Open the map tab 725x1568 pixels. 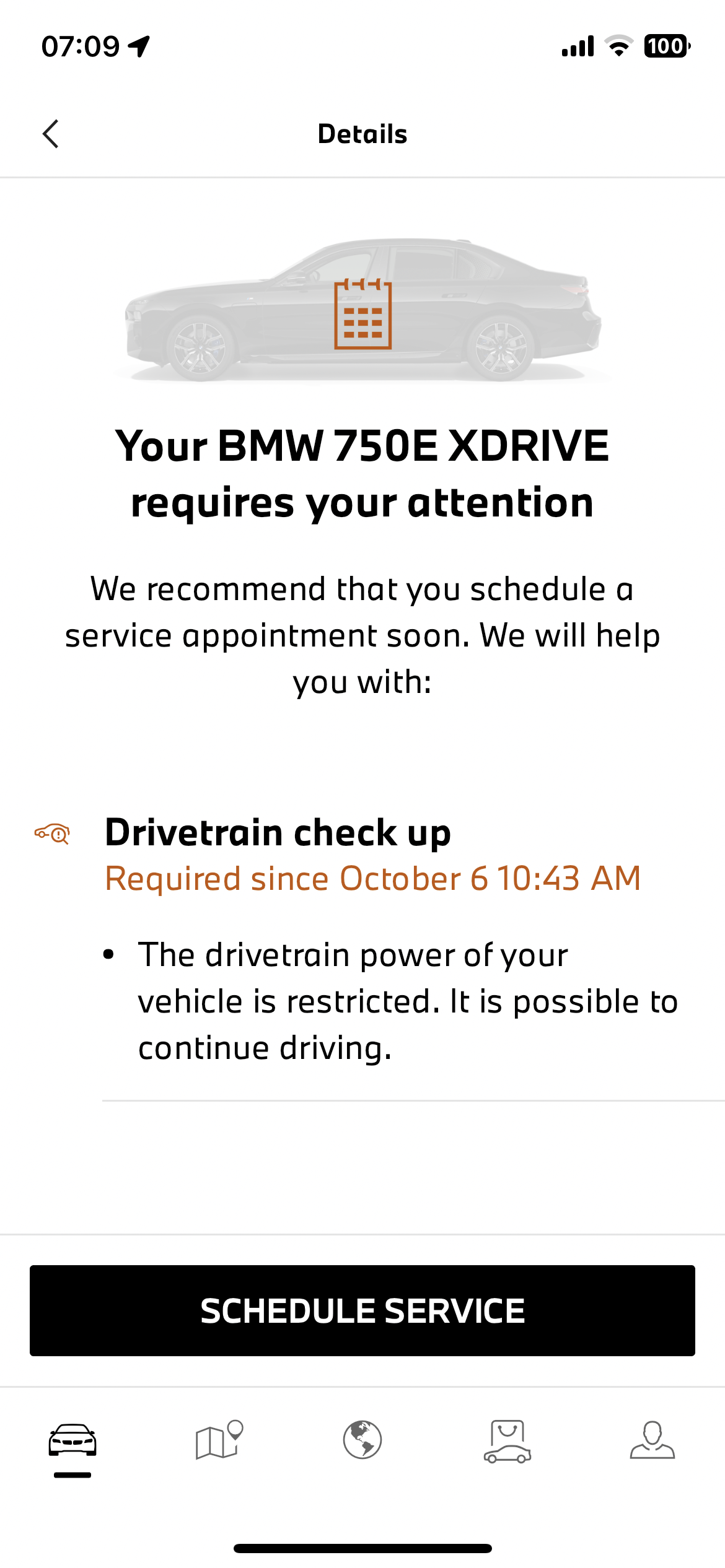coord(218,1440)
